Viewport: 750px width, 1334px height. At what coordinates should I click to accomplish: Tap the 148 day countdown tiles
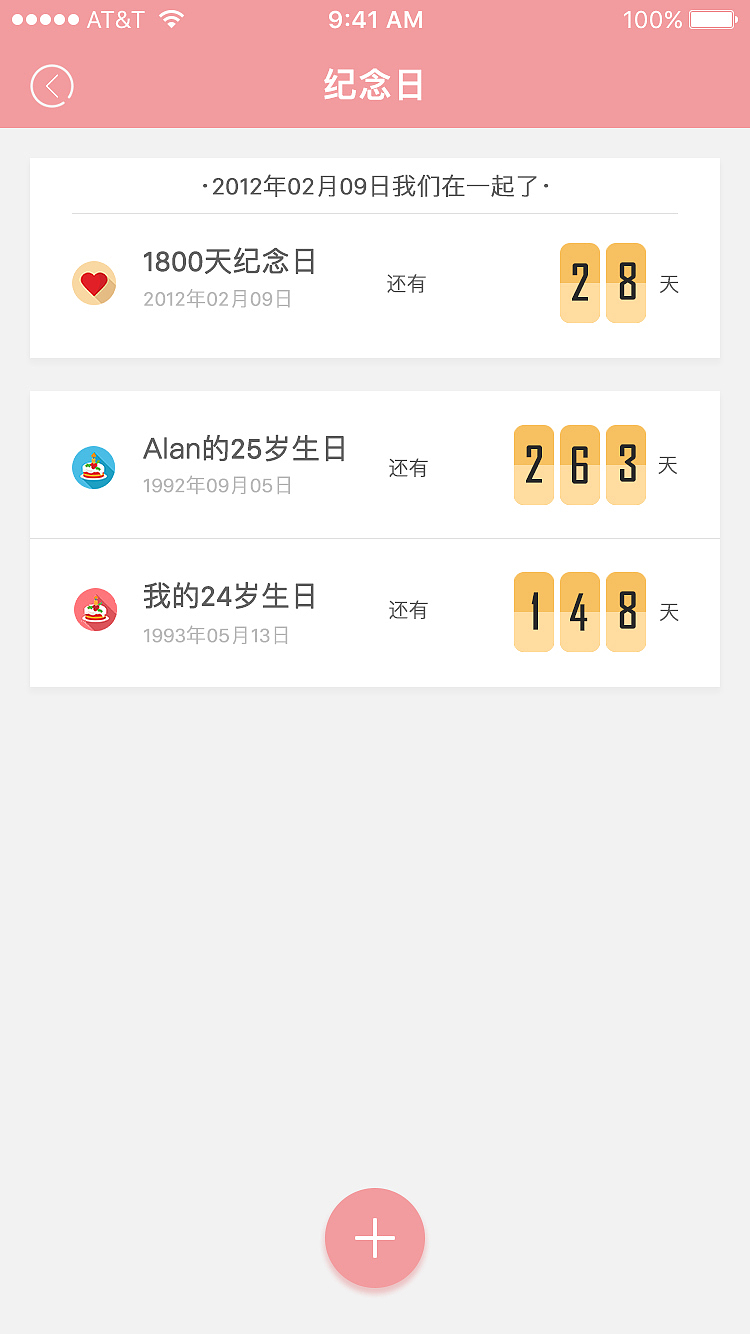[578, 611]
